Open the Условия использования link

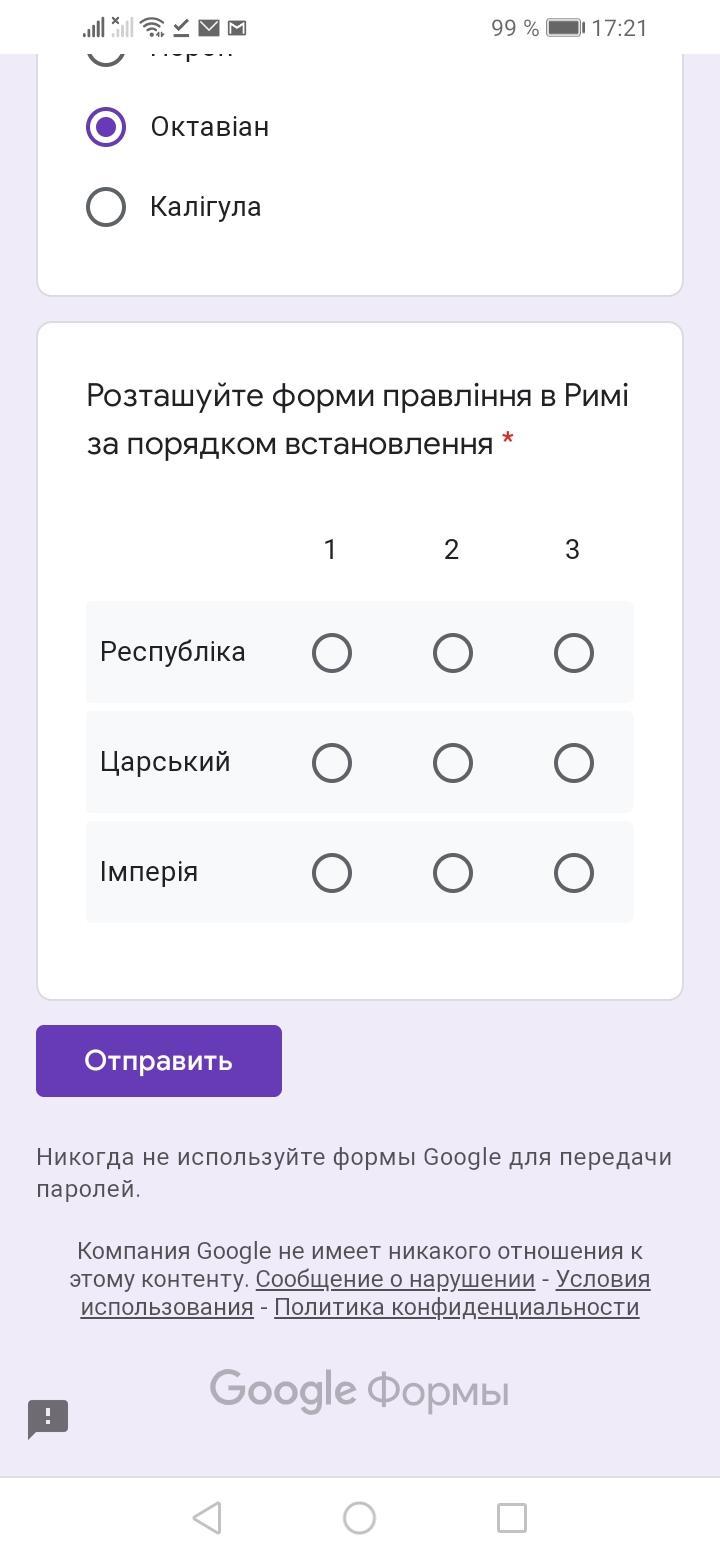click(602, 1279)
